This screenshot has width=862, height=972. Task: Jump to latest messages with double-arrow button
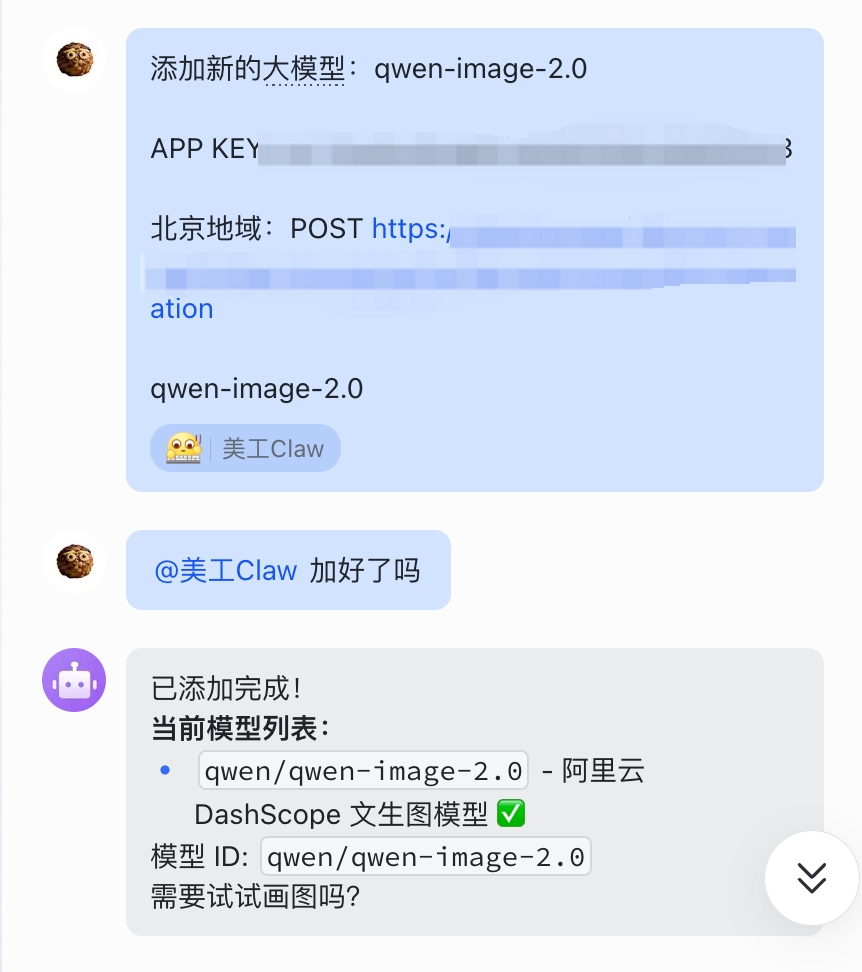[x=811, y=878]
